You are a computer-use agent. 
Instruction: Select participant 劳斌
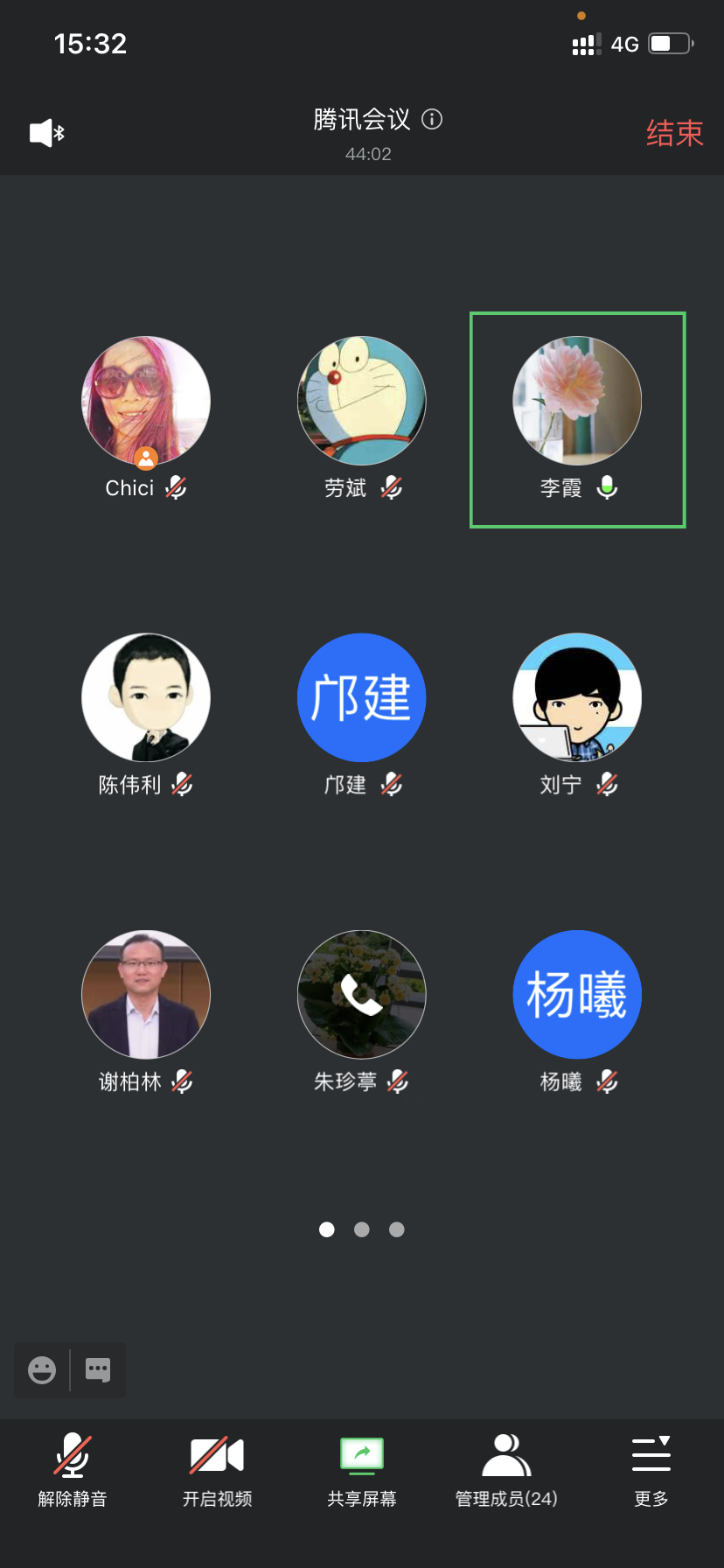pos(362,401)
